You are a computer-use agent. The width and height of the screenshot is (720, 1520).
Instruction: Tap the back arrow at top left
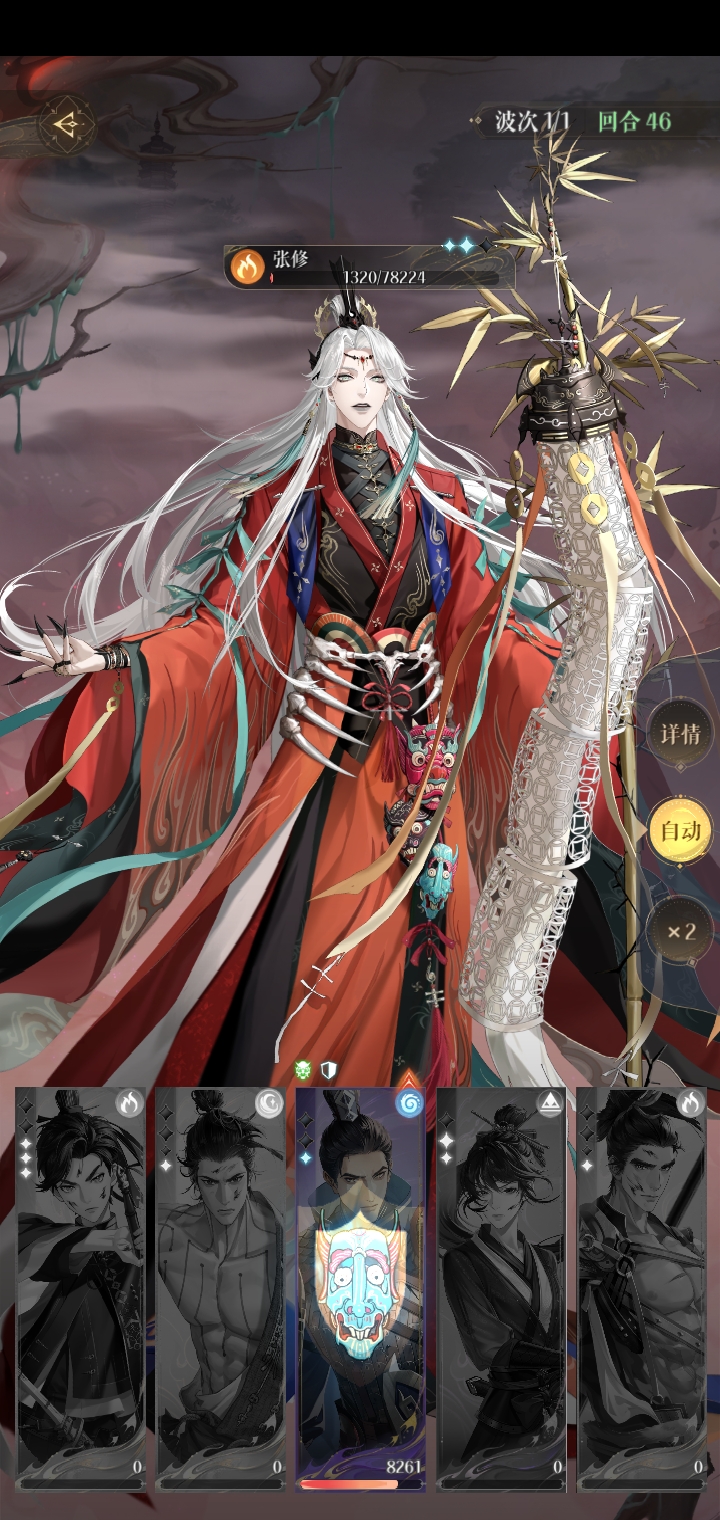68,124
